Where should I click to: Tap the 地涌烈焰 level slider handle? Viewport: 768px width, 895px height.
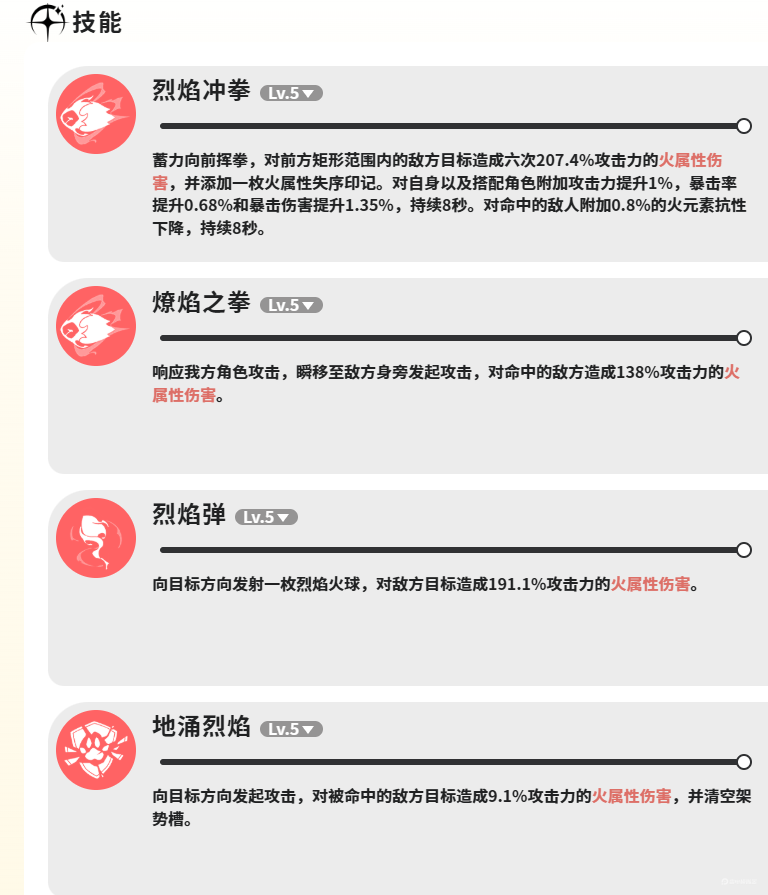743,762
